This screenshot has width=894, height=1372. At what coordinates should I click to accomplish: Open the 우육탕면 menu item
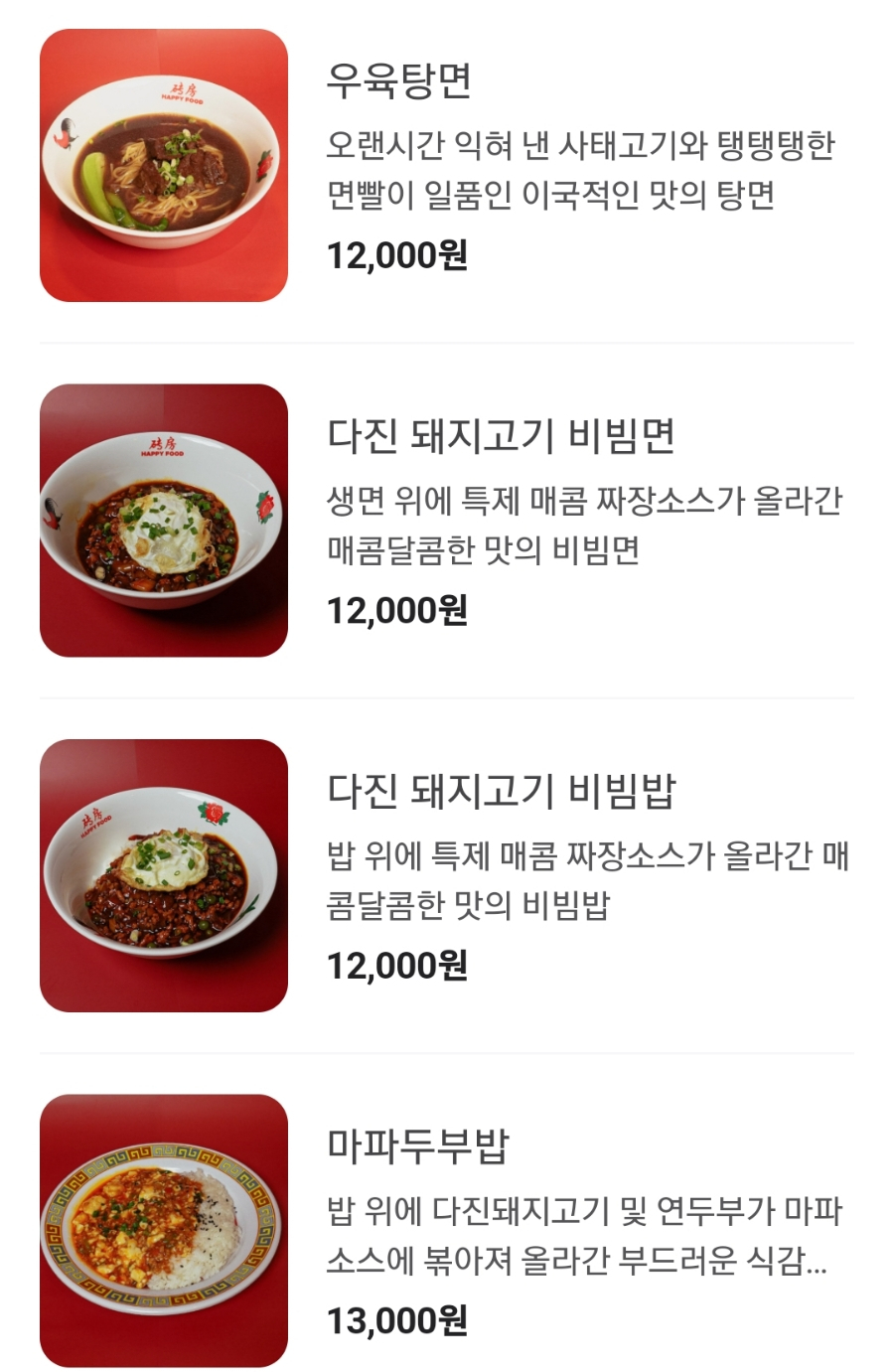coord(398,80)
